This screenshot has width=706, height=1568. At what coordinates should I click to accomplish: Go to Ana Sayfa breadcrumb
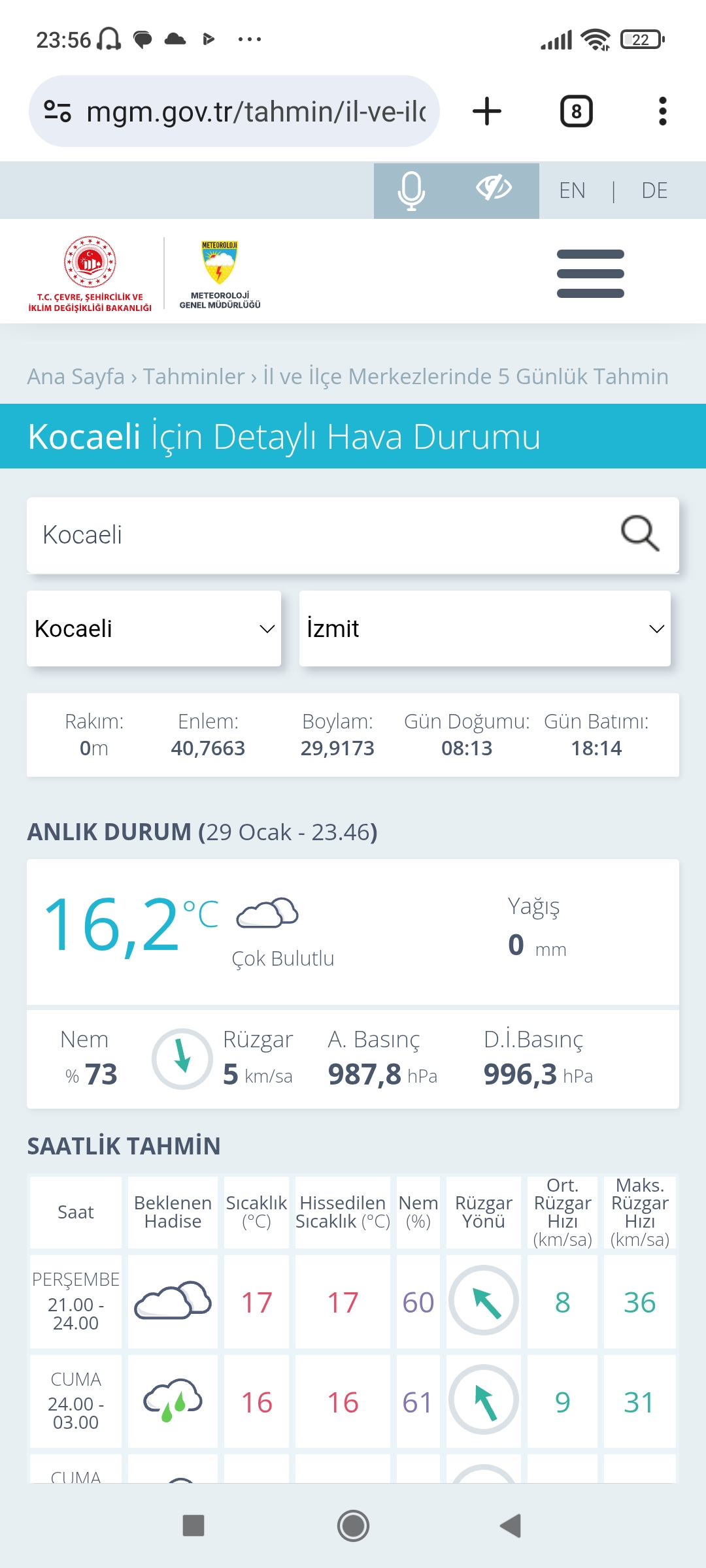click(x=76, y=377)
